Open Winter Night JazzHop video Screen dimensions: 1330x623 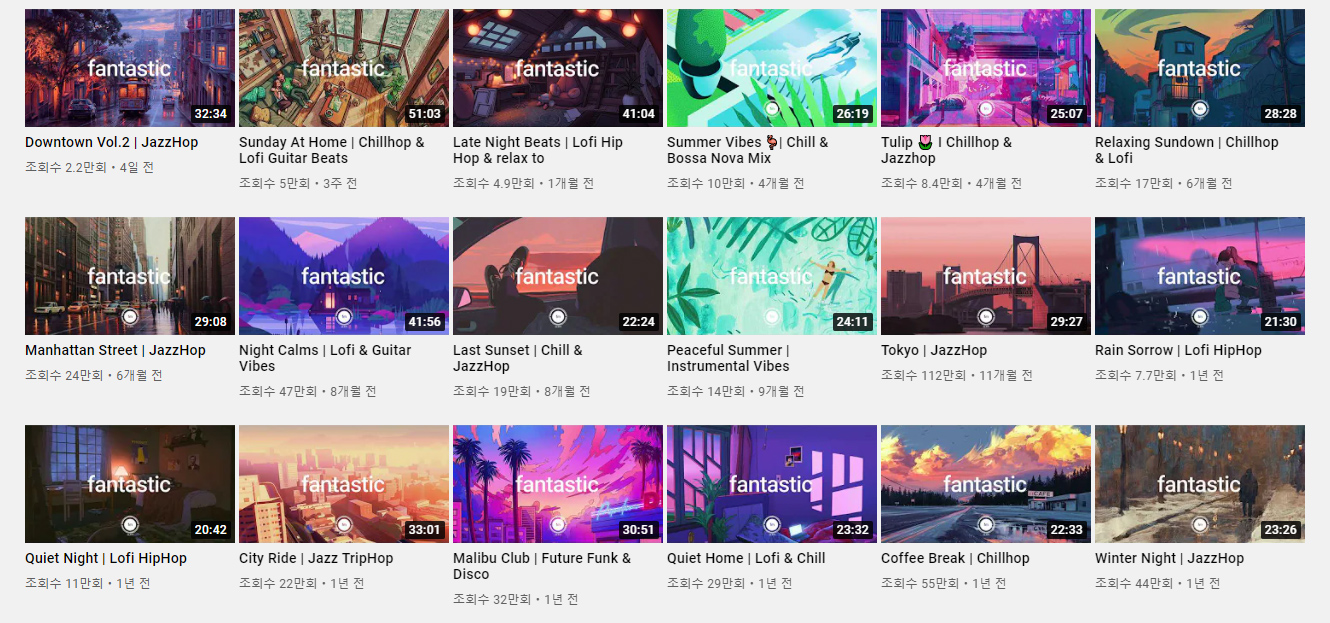1199,484
